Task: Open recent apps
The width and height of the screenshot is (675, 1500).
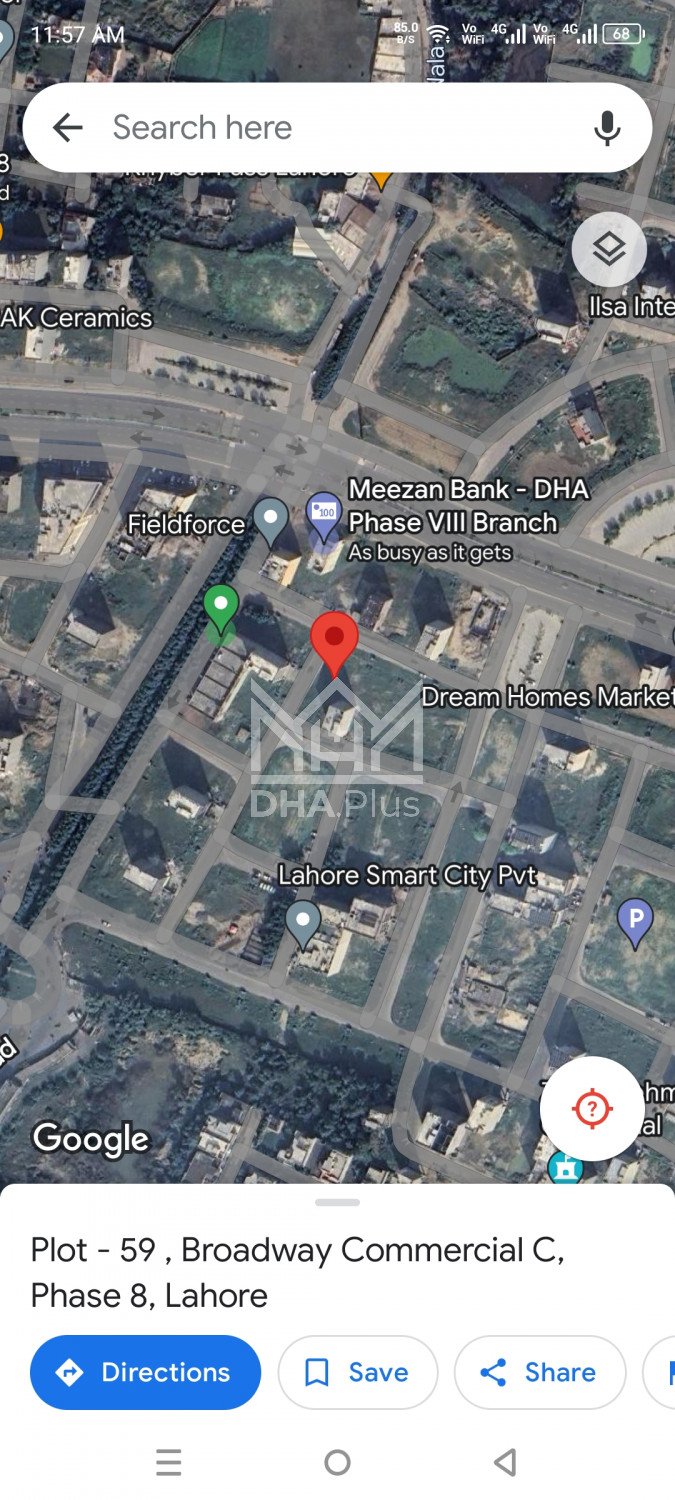Action: (x=169, y=1463)
